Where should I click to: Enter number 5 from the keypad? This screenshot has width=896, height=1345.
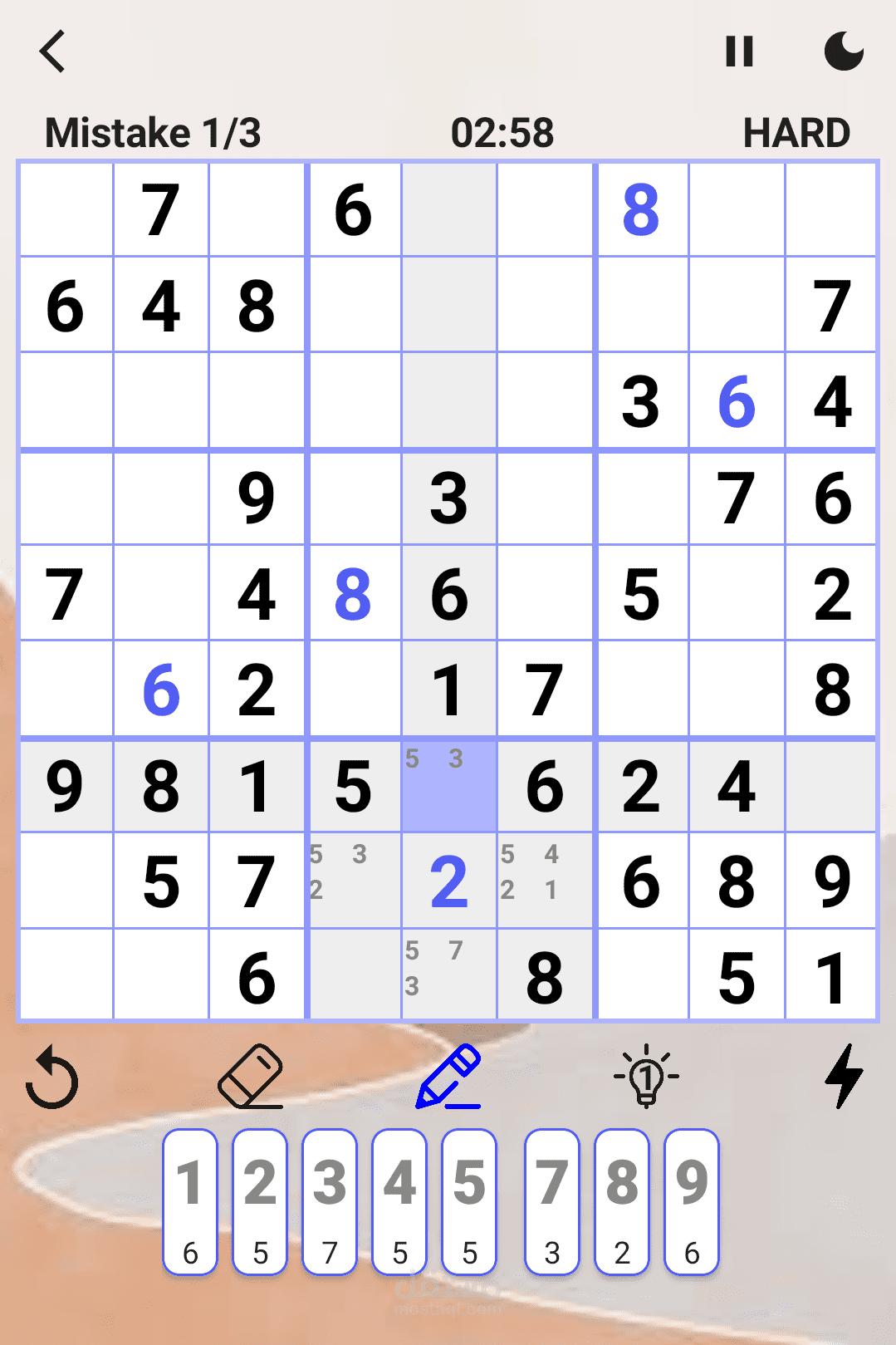coord(469,1201)
